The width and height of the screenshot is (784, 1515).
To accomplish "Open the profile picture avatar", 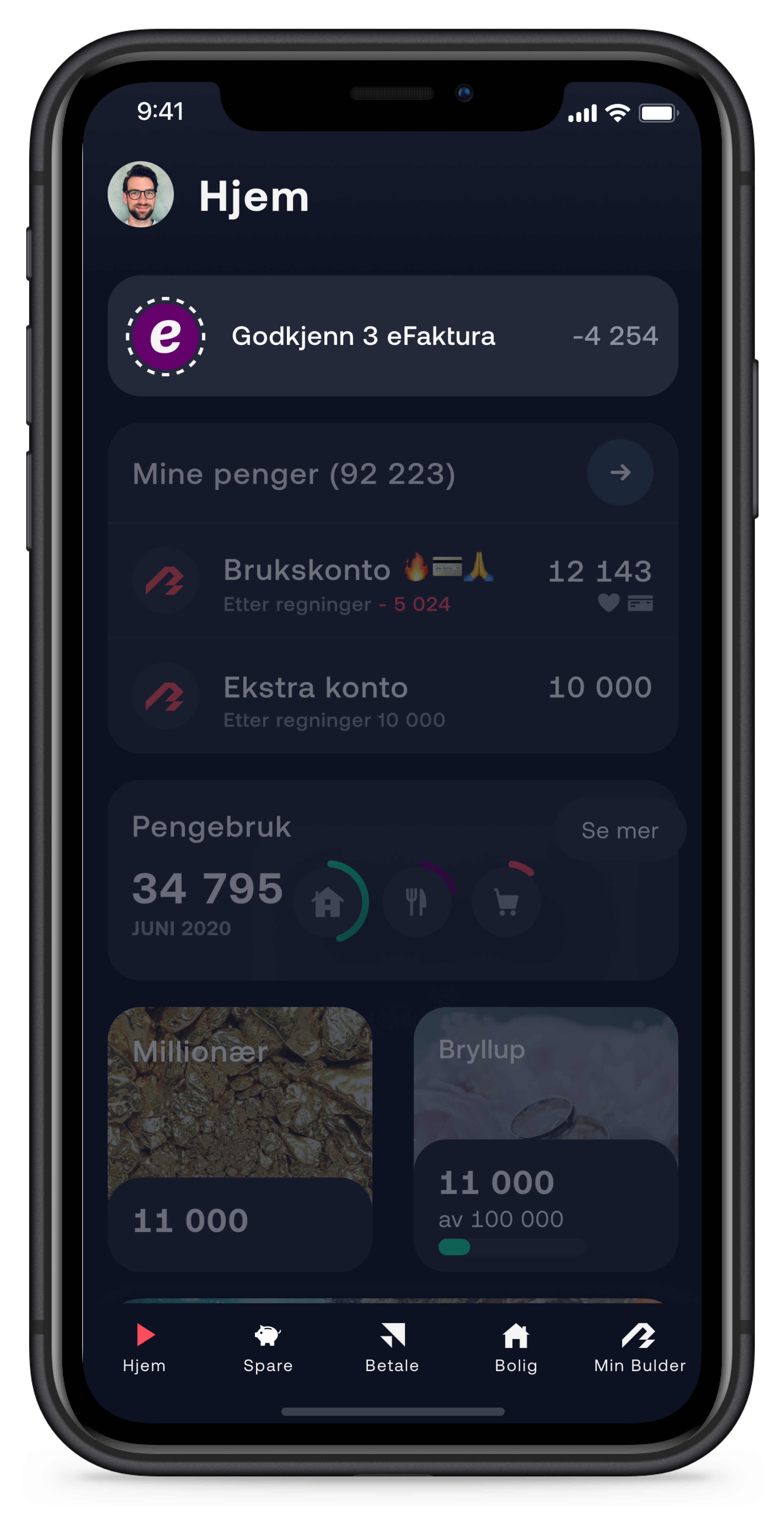I will (141, 195).
